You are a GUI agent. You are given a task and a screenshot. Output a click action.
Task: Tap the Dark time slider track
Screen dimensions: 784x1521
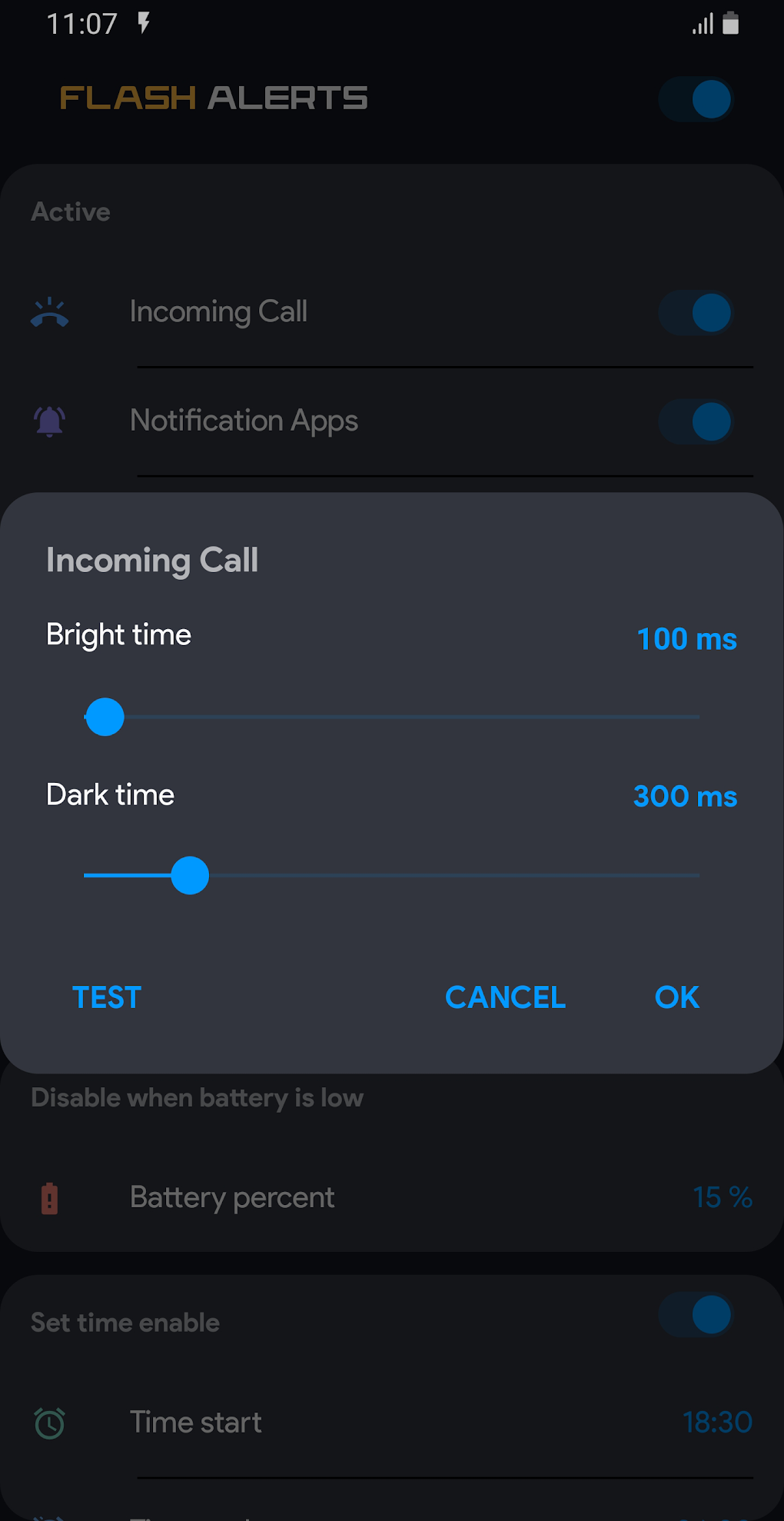(392, 875)
